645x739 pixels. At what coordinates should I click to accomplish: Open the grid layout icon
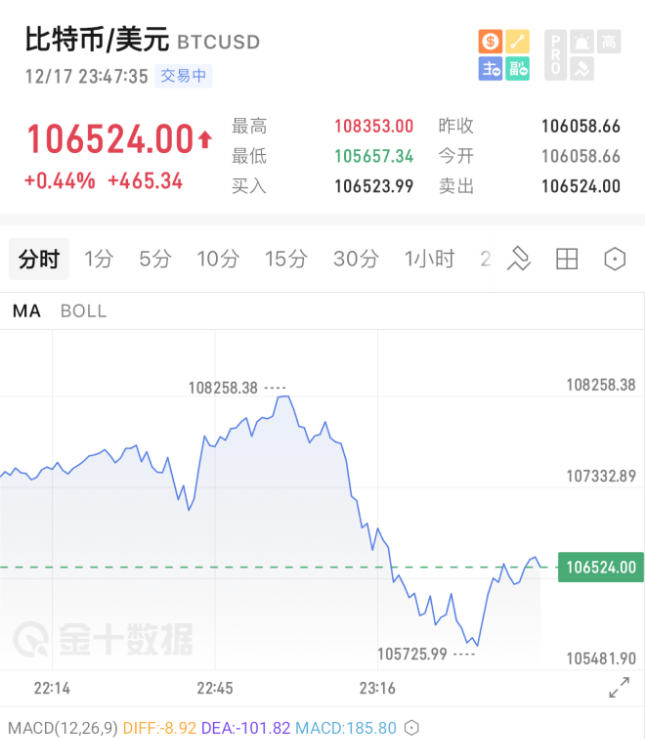[x=567, y=260]
